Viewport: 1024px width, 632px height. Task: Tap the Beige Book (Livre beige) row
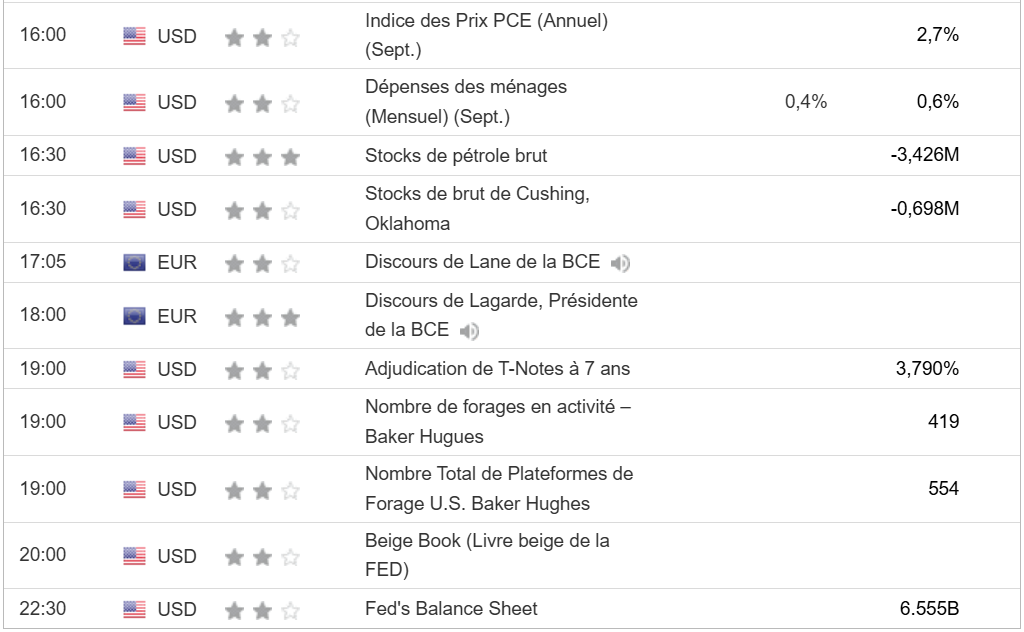[487, 542]
